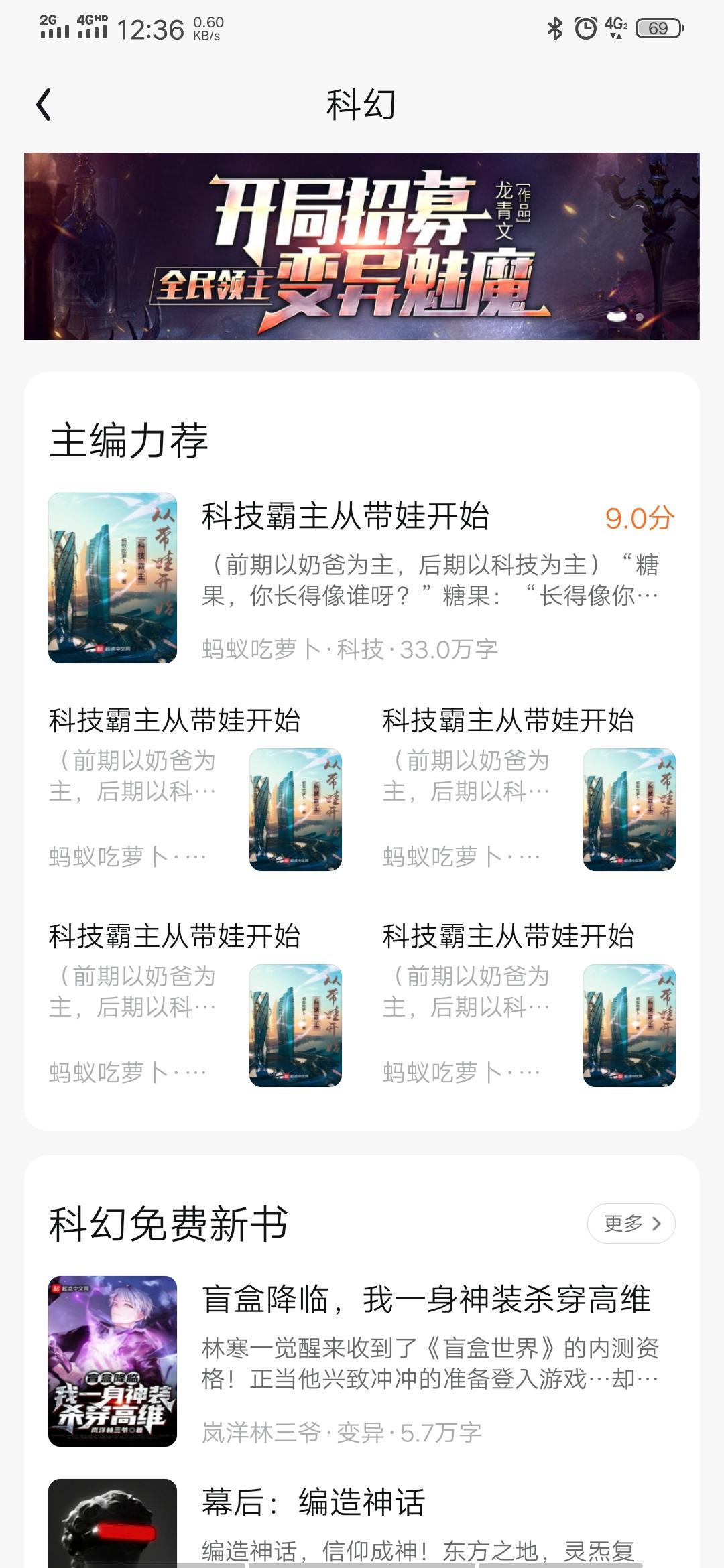The width and height of the screenshot is (724, 1568).
Task: Open 科技霸主从带娃开始 rated 9.0分
Action: coord(362,578)
